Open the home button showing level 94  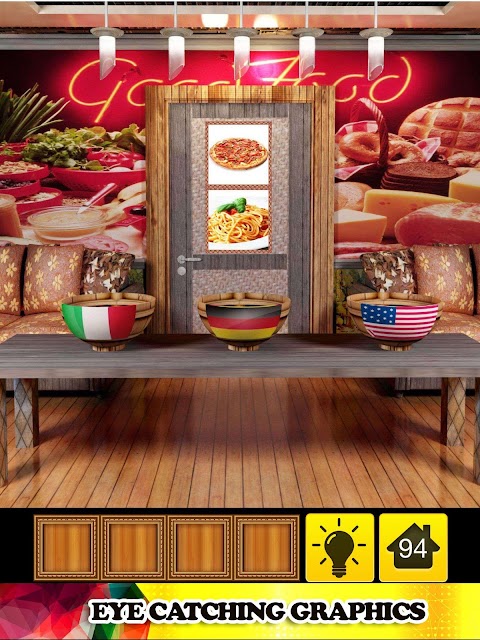[413, 547]
